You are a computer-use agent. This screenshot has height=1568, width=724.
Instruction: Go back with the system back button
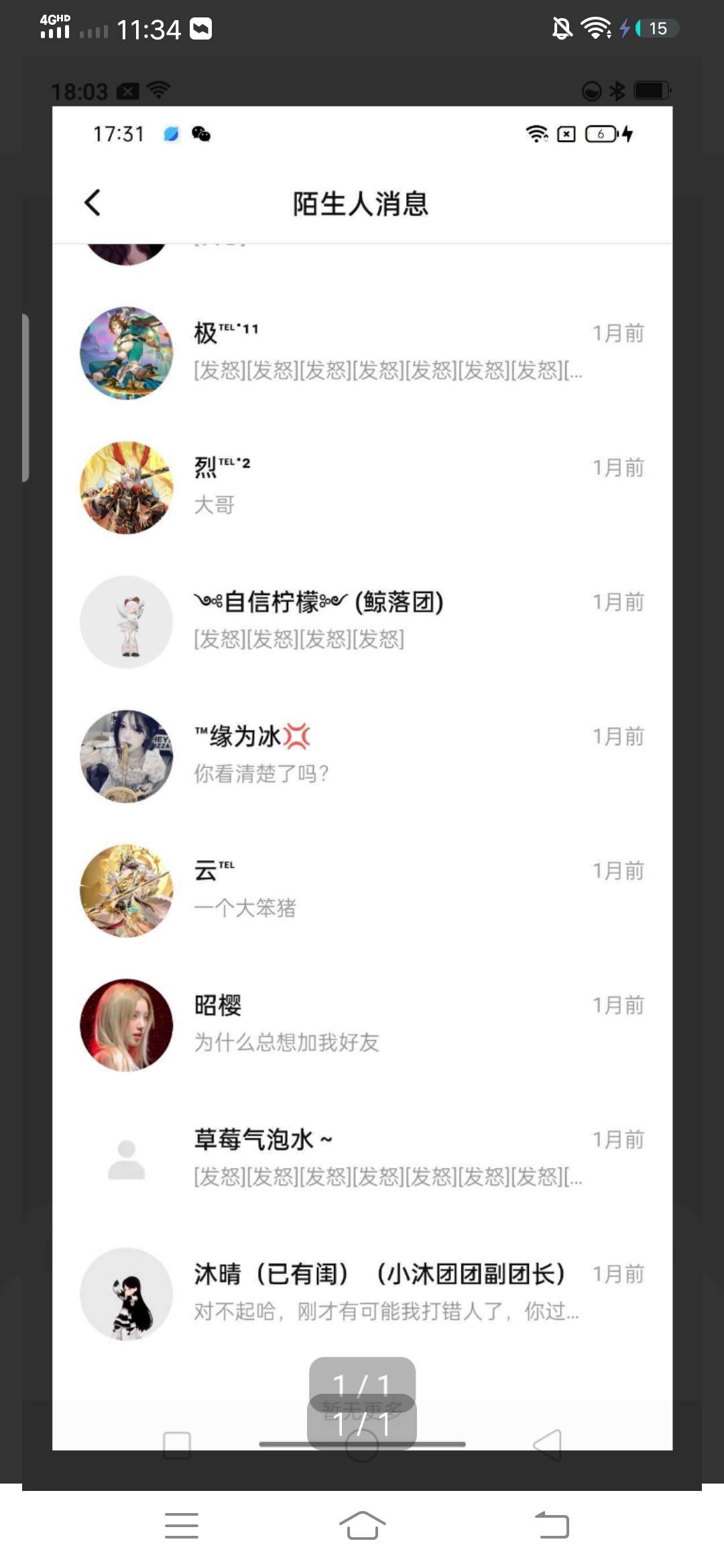point(552,1526)
